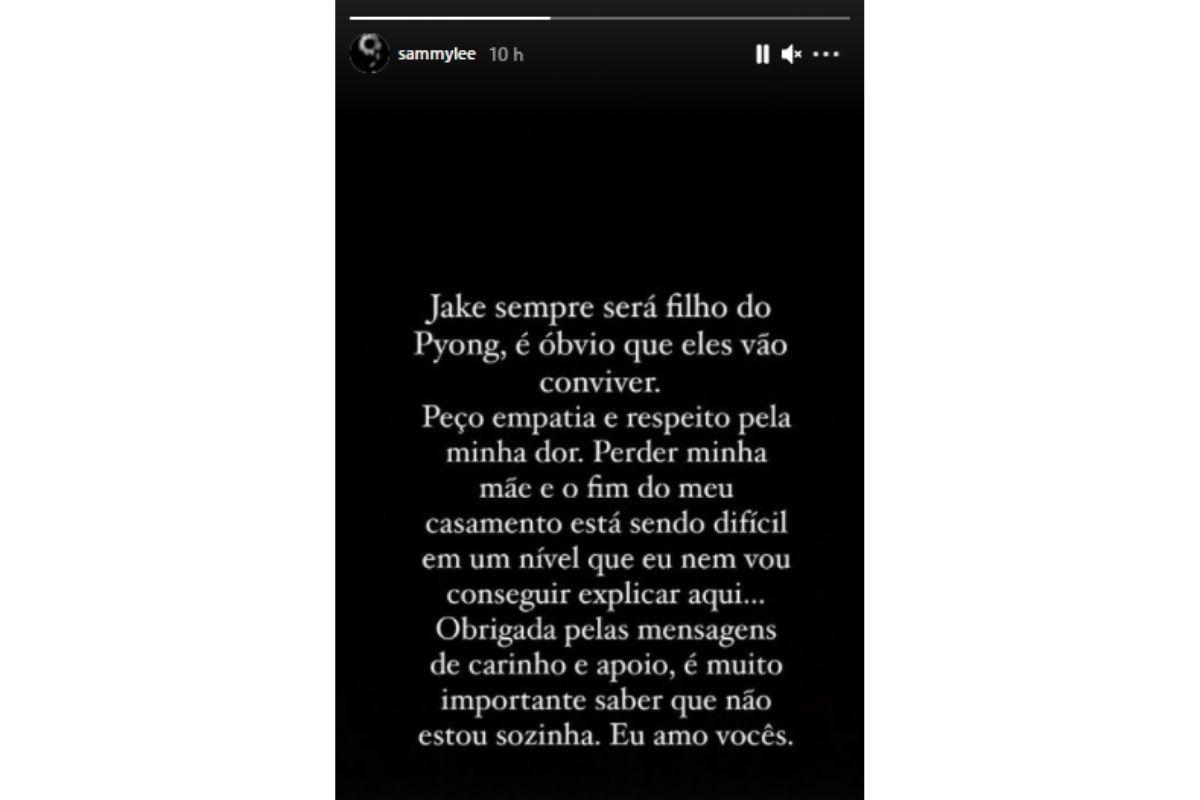The height and width of the screenshot is (800, 1200).
Task: Open the three-dot overflow menu
Action: pyautogui.click(x=826, y=54)
